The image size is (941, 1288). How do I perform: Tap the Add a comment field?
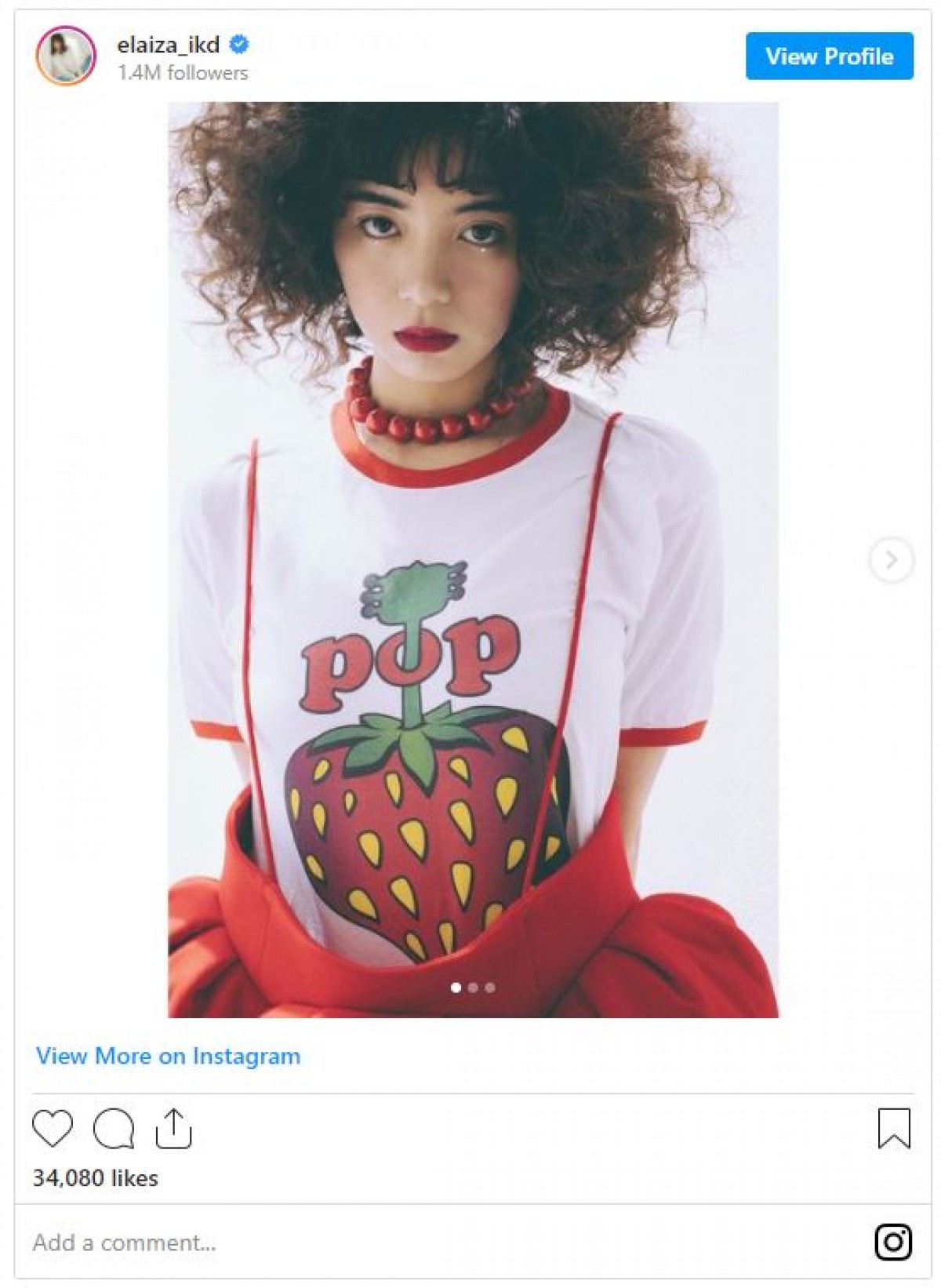point(314,1243)
